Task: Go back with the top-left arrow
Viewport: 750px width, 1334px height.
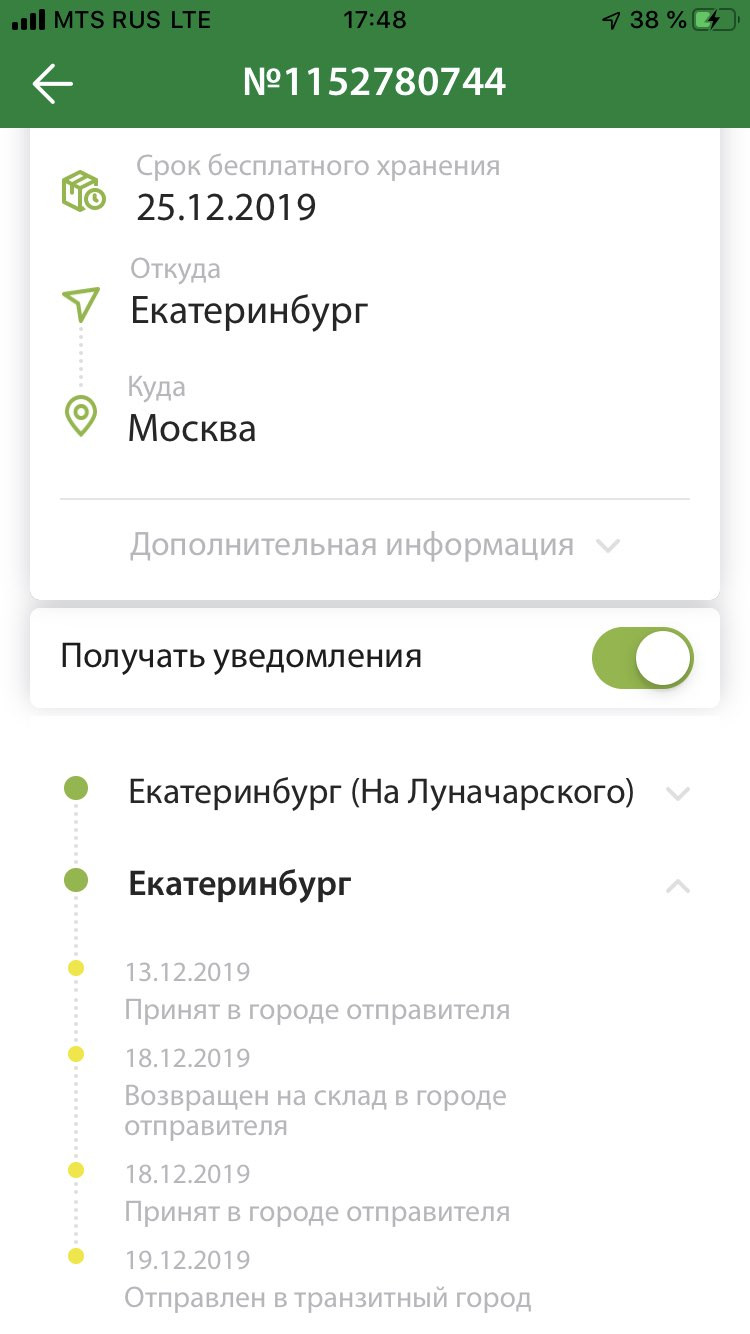Action: tap(53, 84)
